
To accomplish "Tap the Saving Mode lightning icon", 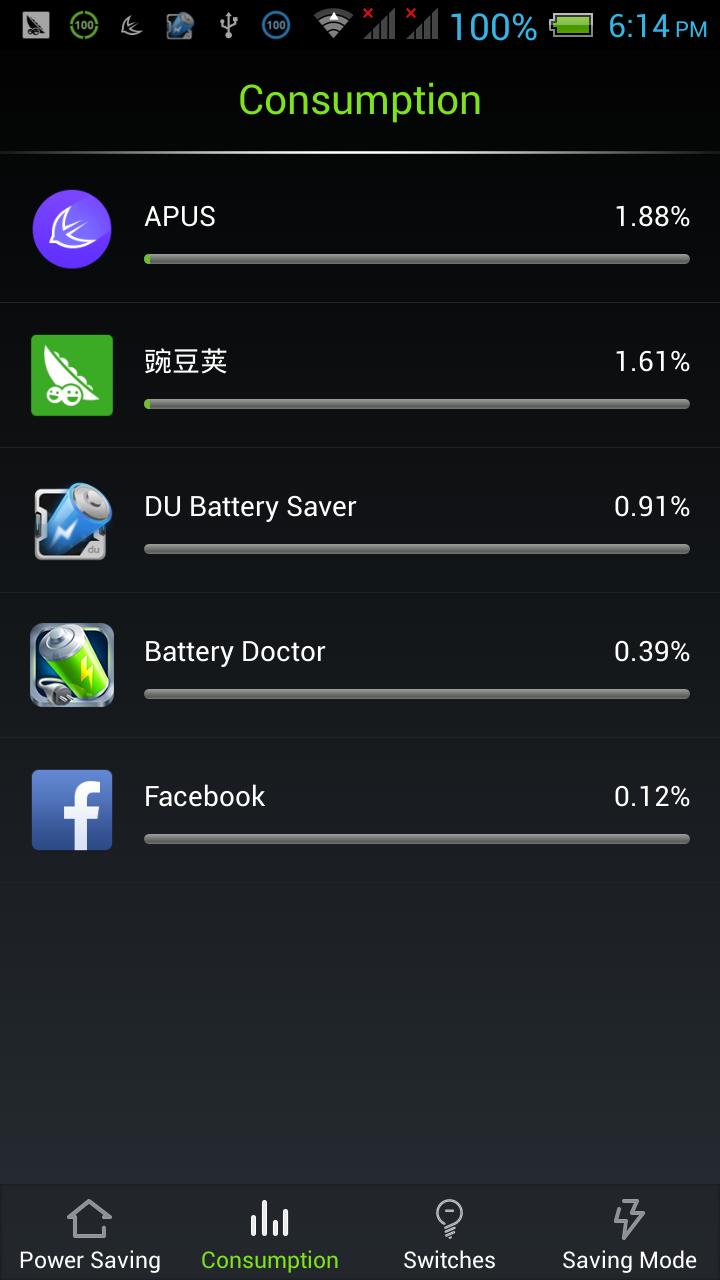I will [629, 1218].
